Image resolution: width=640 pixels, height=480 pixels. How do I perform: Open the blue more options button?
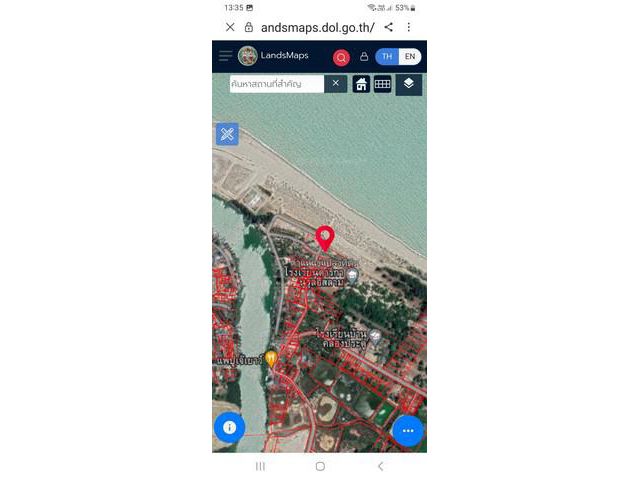coord(407,430)
